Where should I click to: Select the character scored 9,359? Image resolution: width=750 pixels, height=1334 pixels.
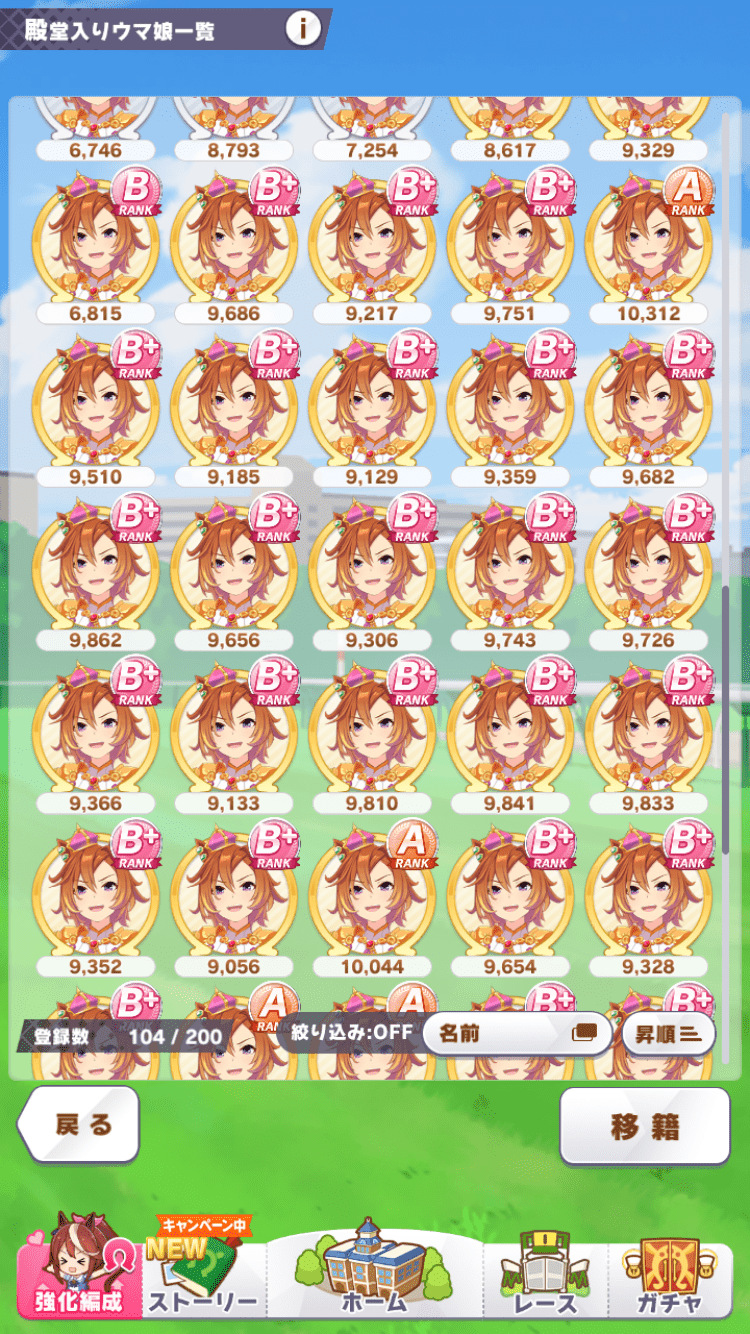pyautogui.click(x=511, y=410)
